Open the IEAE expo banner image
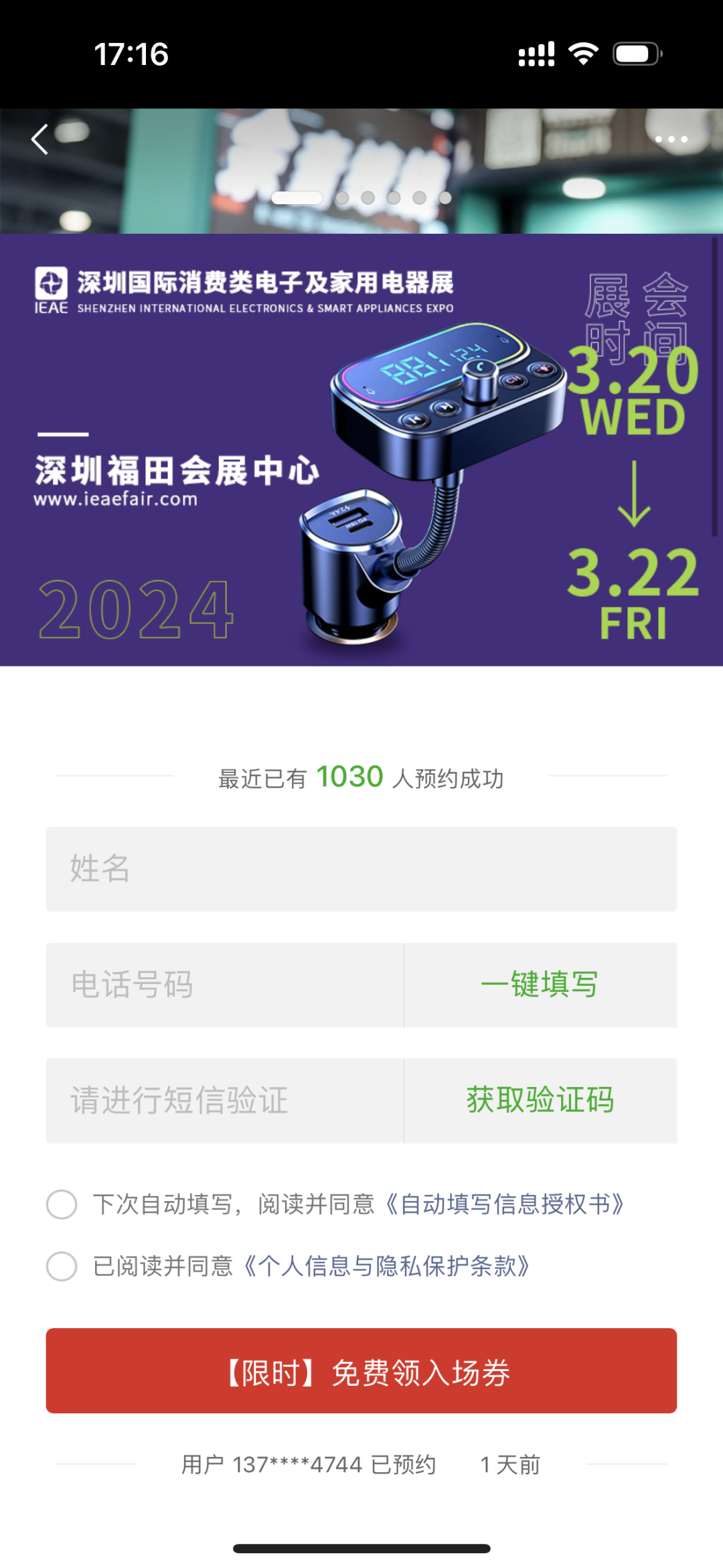Screen dimensions: 723x1568 tap(361, 449)
